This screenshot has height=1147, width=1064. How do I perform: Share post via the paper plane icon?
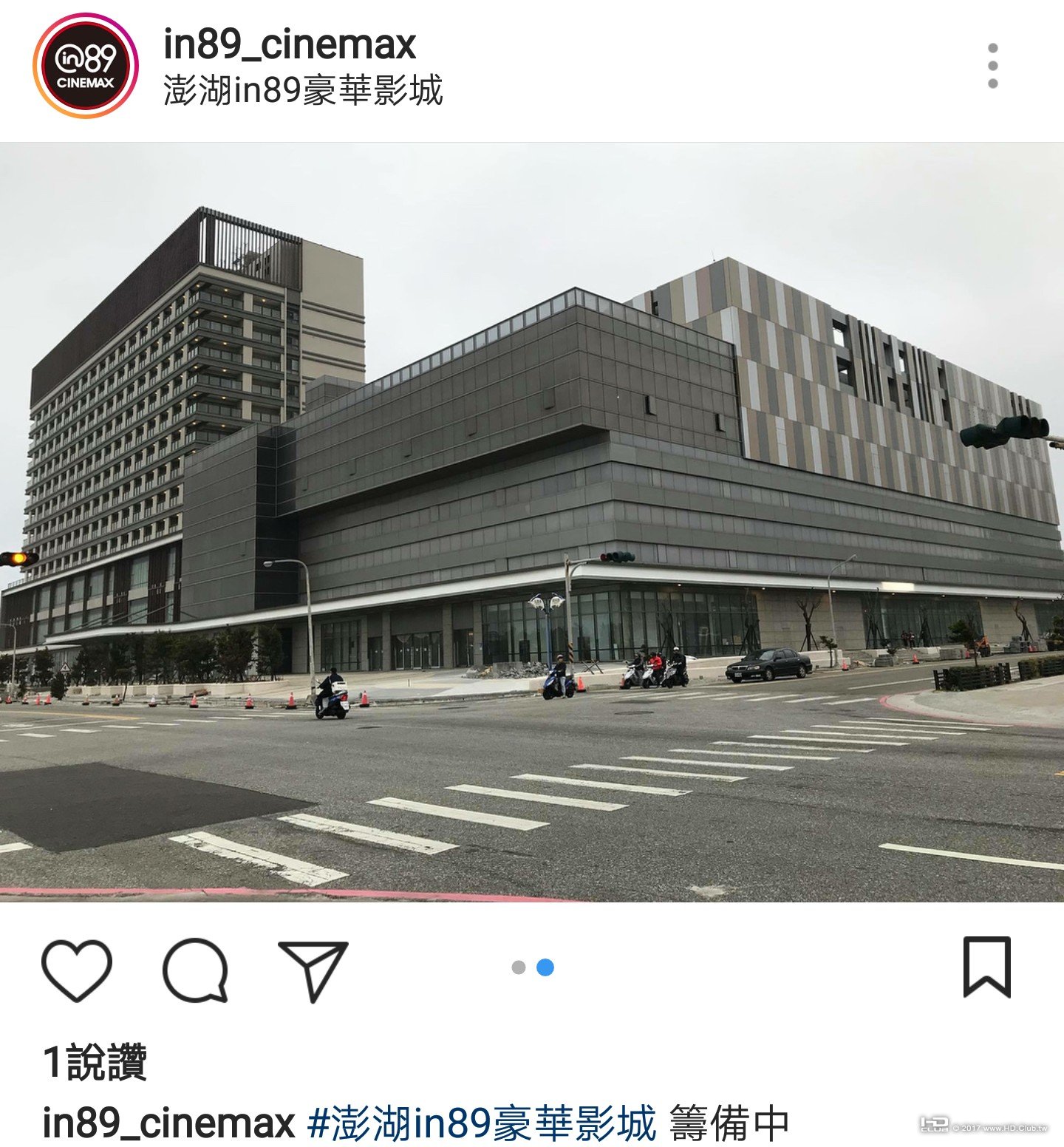313,969
